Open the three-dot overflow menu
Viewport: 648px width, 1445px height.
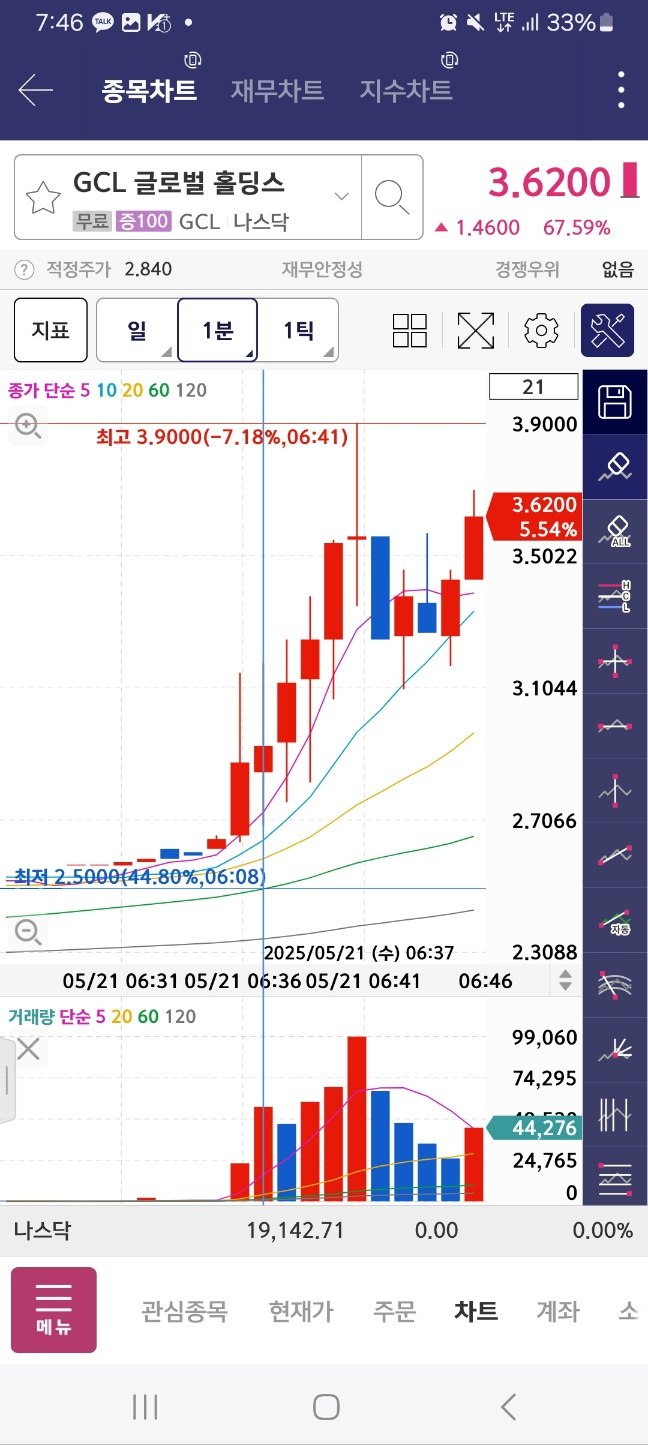(621, 91)
